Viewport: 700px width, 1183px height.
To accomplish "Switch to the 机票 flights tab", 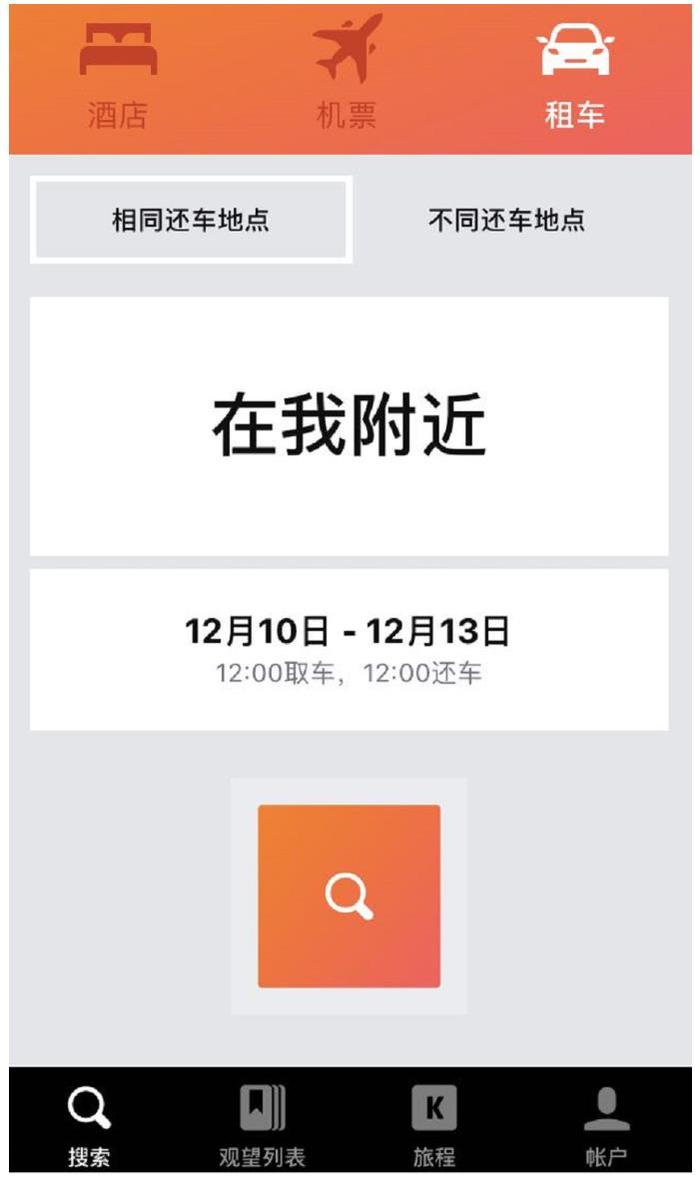I will [x=347, y=73].
